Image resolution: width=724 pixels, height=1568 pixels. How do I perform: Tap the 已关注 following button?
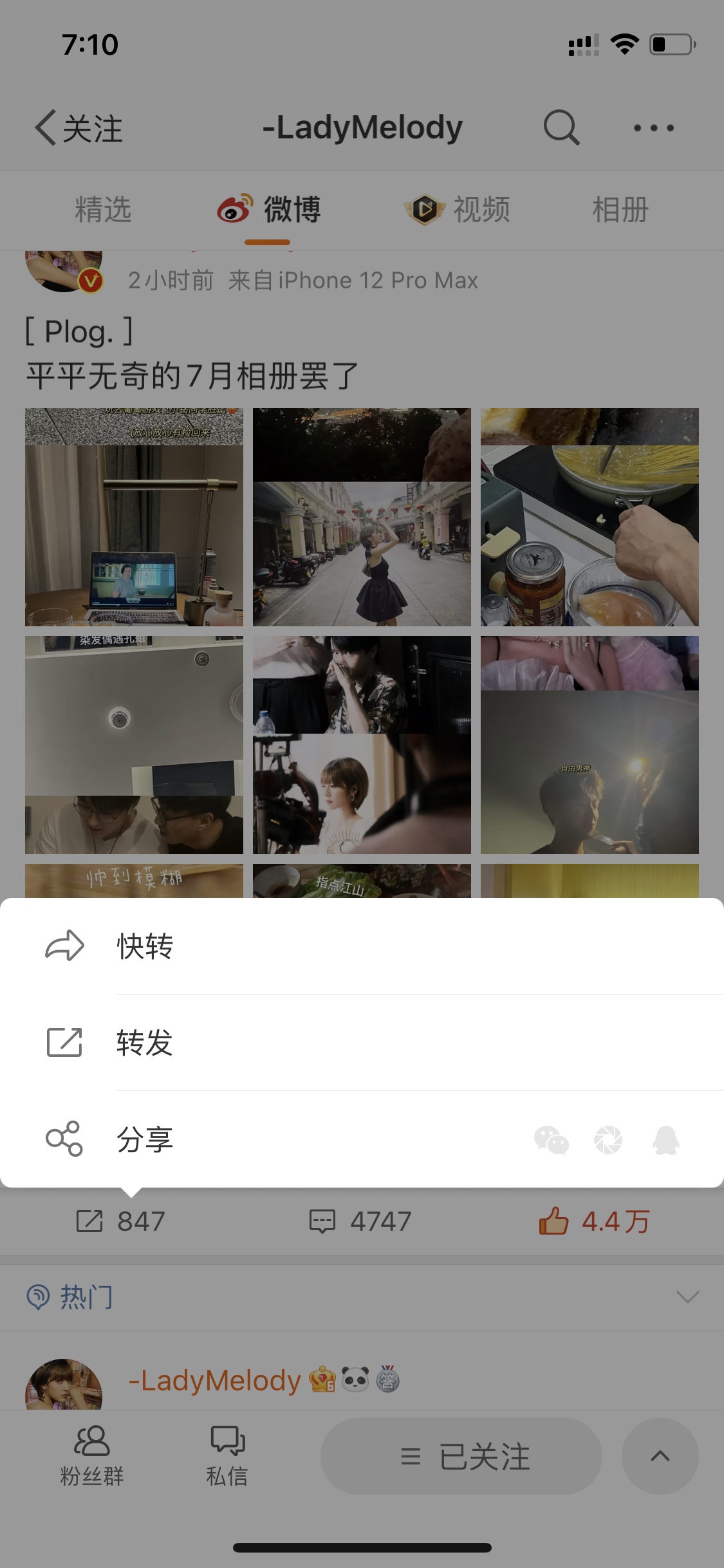[x=461, y=1456]
